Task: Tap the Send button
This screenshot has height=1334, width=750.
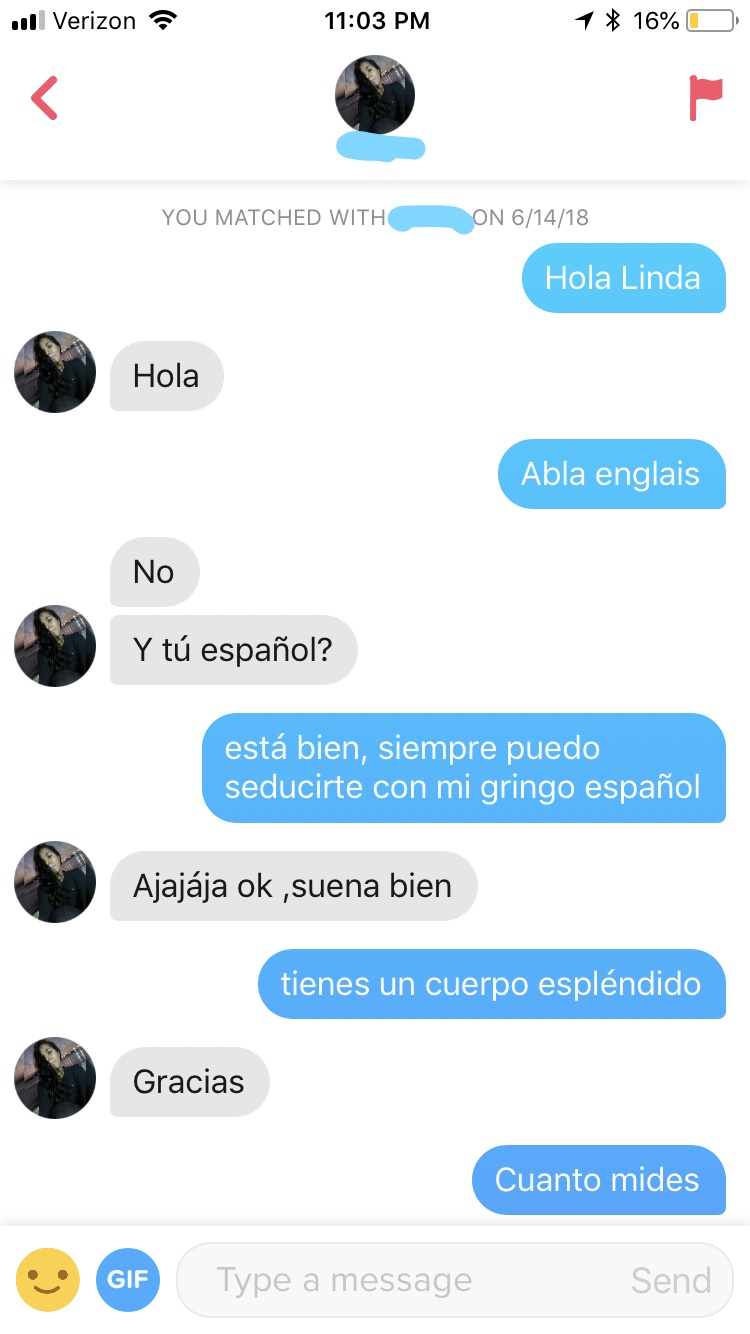Action: pos(671,1280)
